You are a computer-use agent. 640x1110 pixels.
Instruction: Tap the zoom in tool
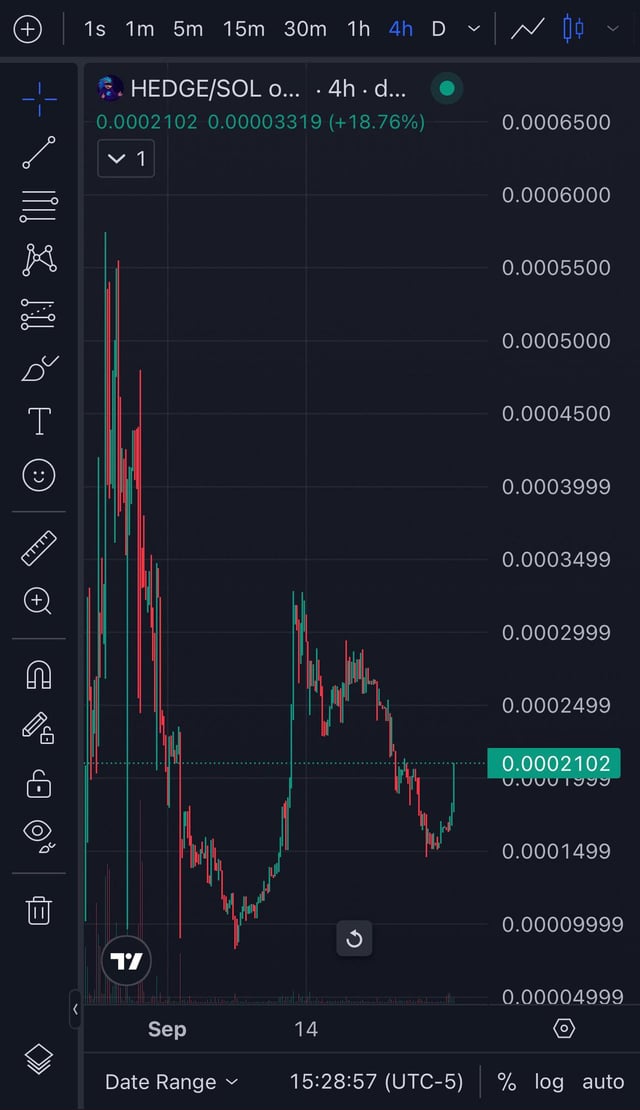click(x=39, y=600)
